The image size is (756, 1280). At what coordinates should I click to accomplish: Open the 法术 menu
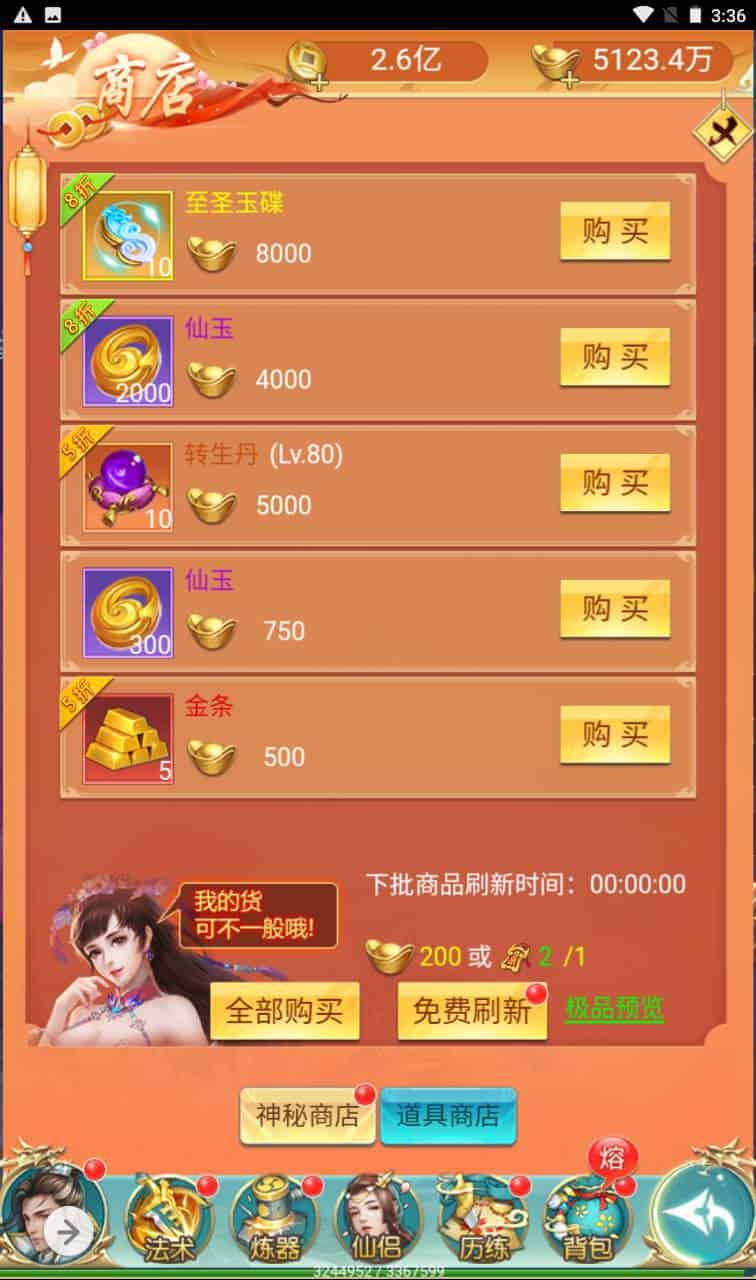(165, 1220)
